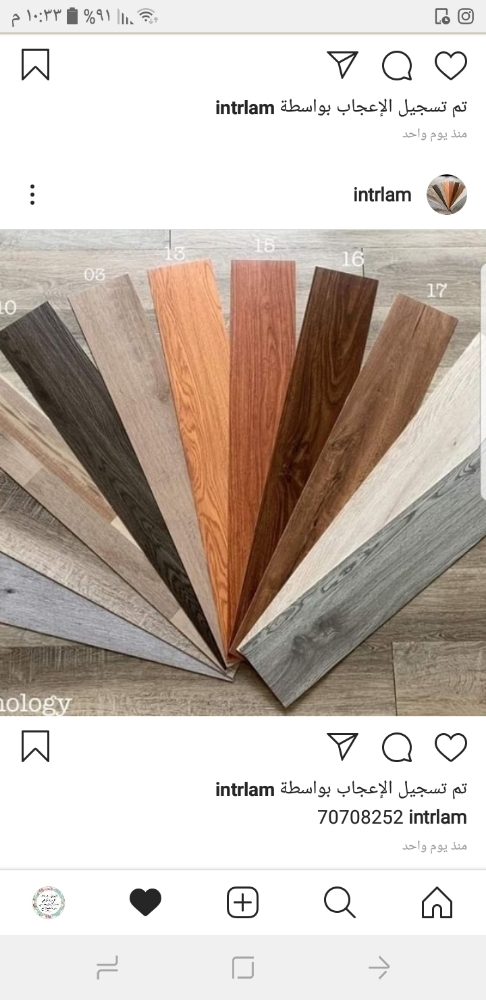Open the three-dot menu on the intrlam post
This screenshot has height=1000, width=486.
click(x=32, y=195)
